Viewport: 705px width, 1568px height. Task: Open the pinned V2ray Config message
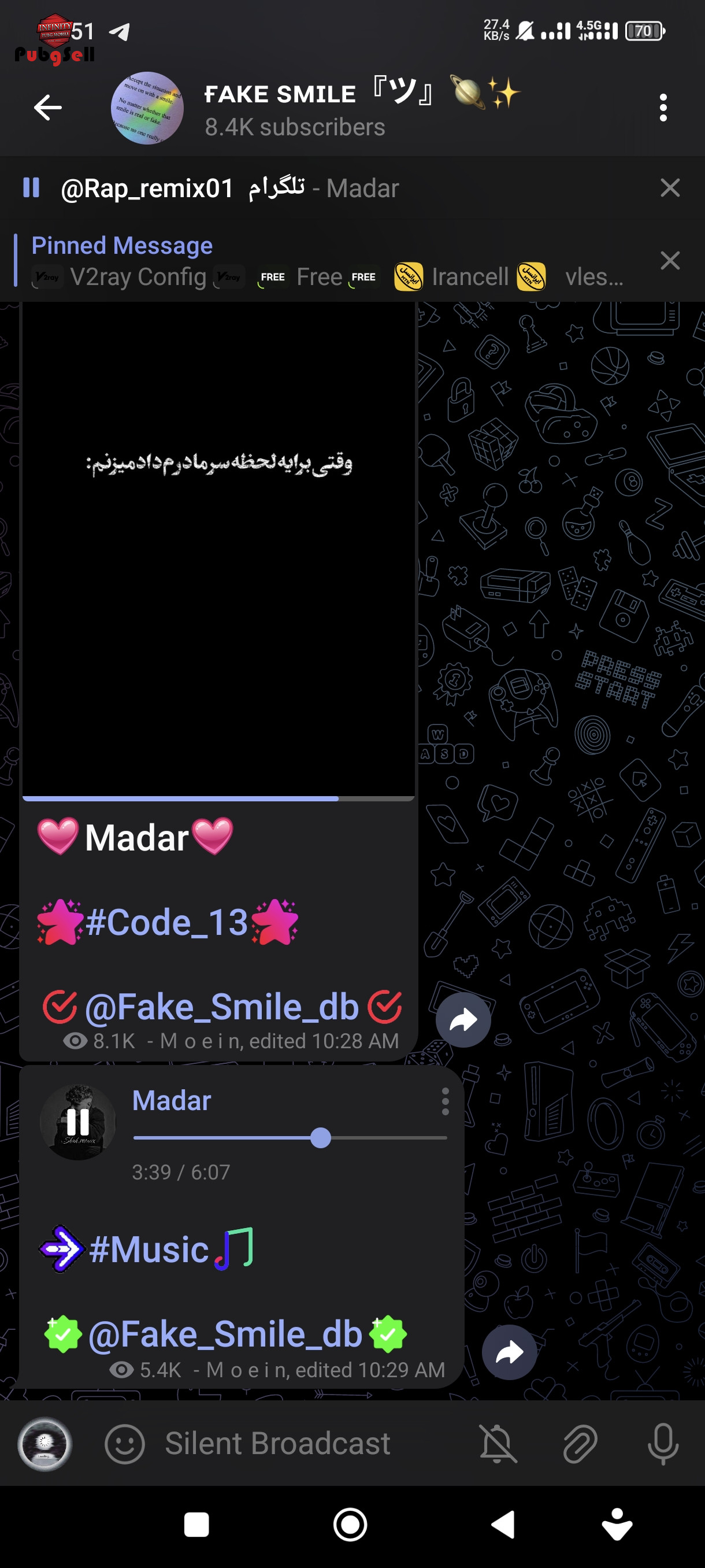[x=328, y=261]
